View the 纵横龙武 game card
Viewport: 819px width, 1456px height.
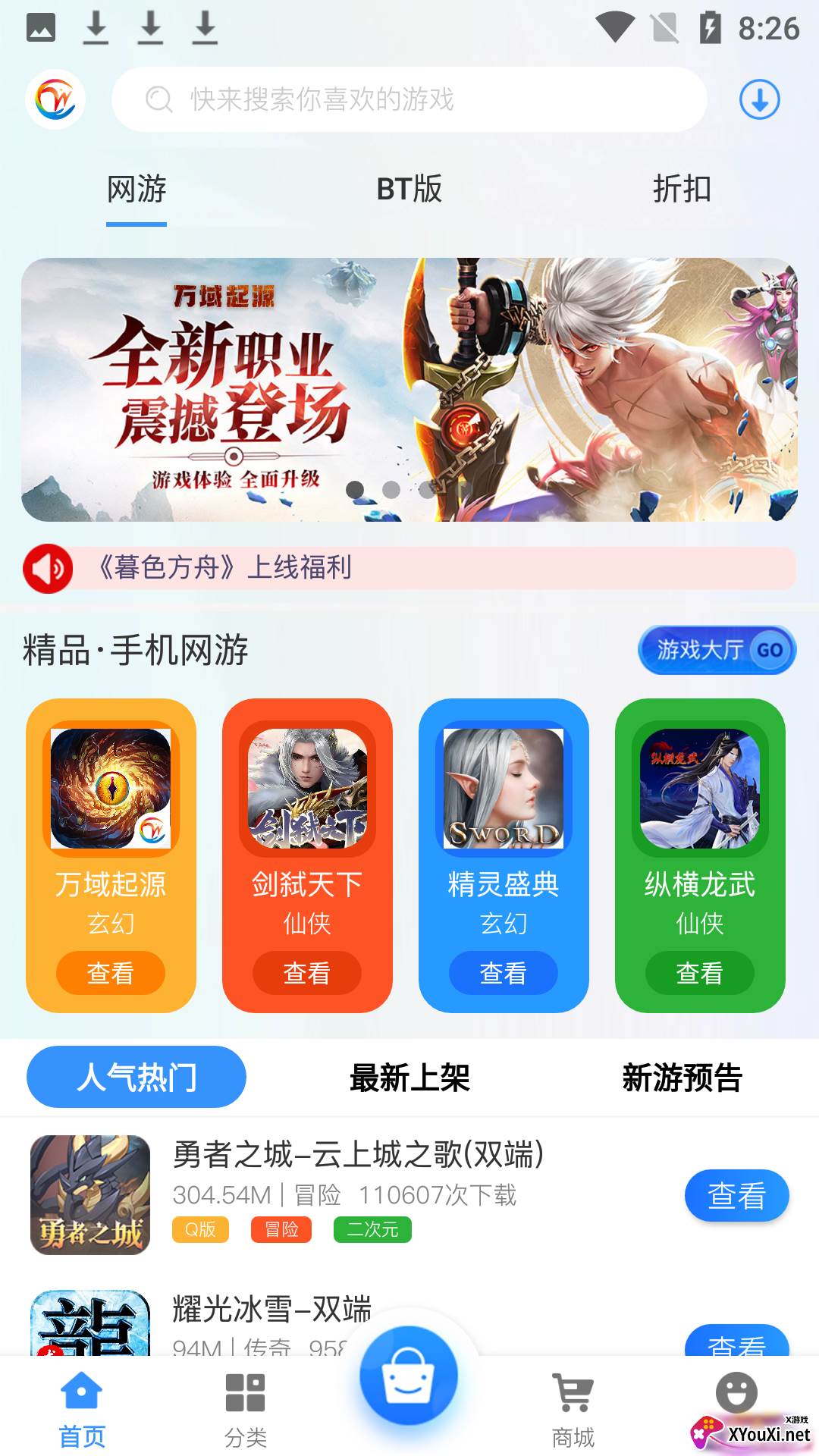tap(699, 973)
